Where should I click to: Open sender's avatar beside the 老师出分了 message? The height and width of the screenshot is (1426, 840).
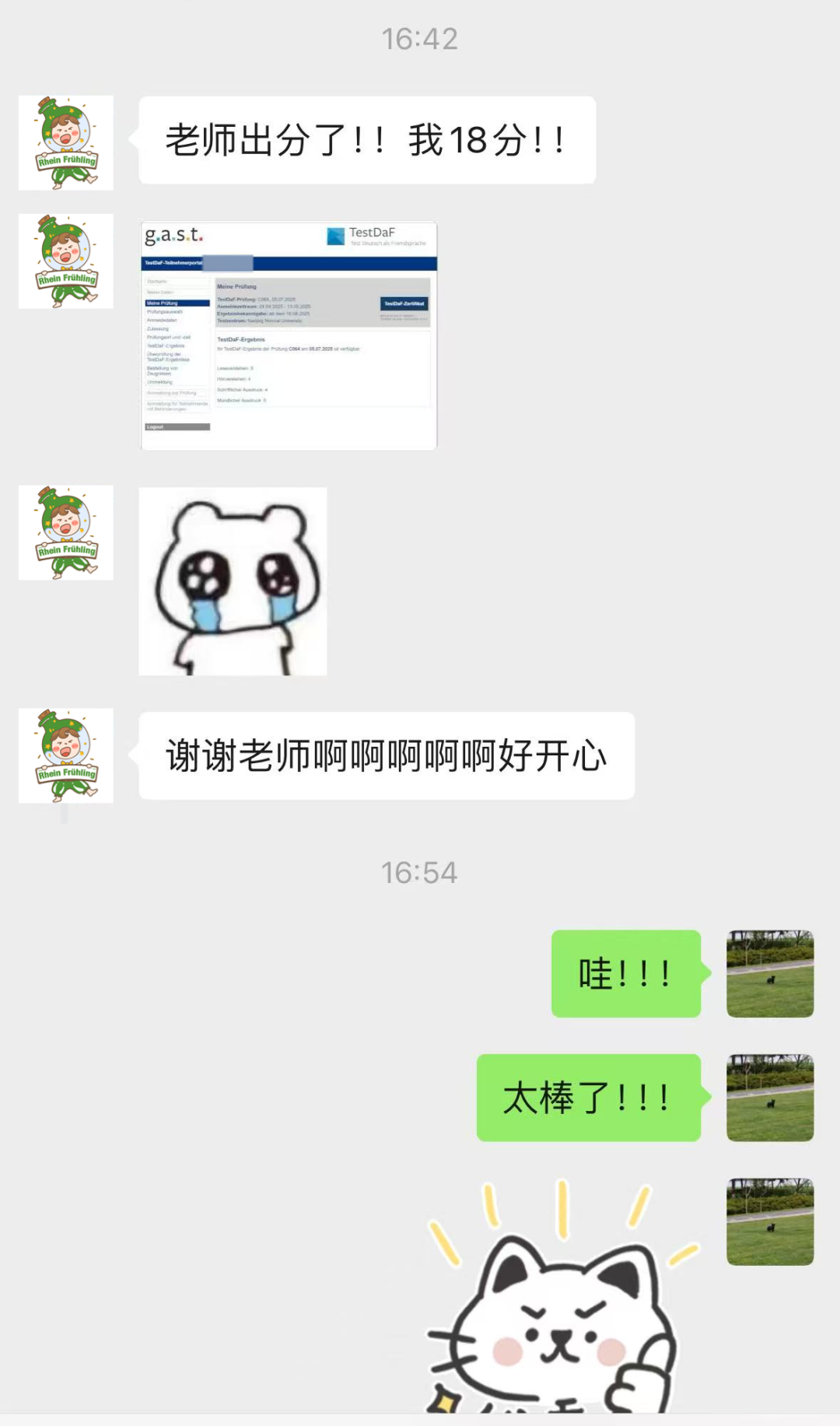pos(66,143)
